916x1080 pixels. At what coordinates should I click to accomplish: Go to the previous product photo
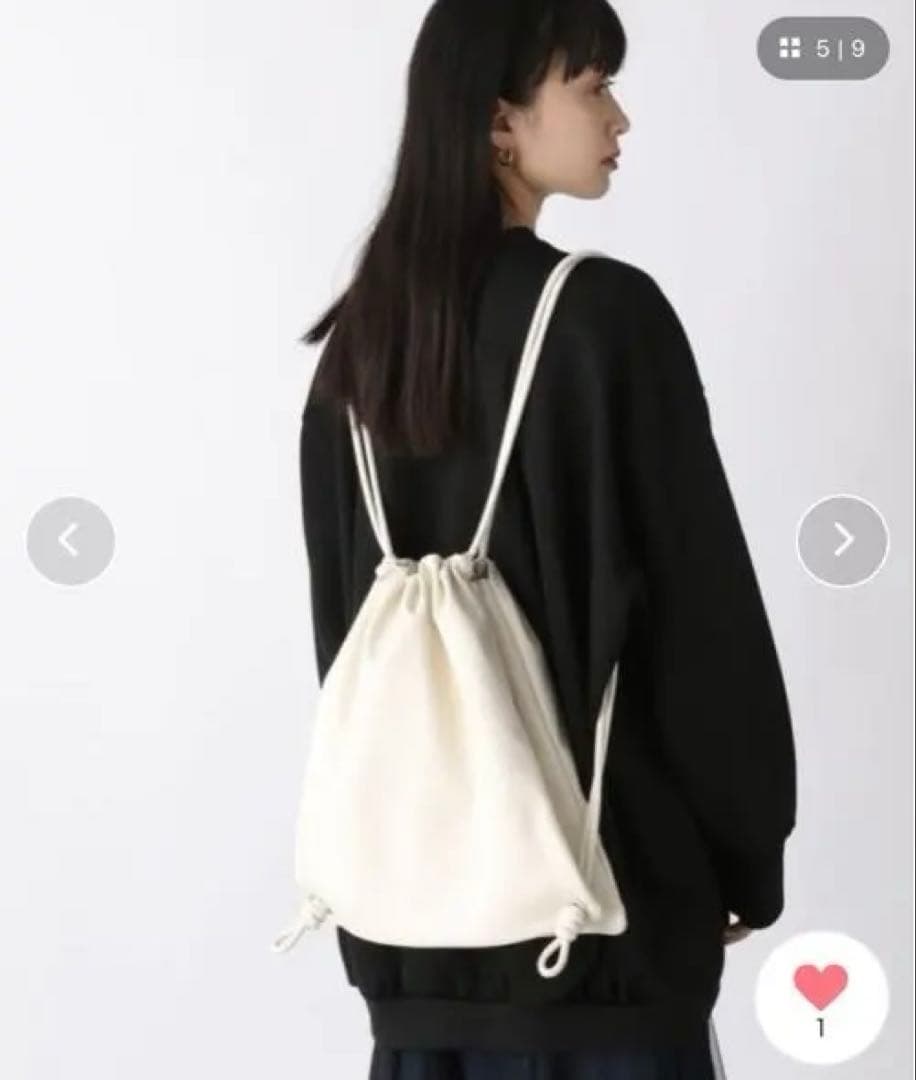[70, 541]
